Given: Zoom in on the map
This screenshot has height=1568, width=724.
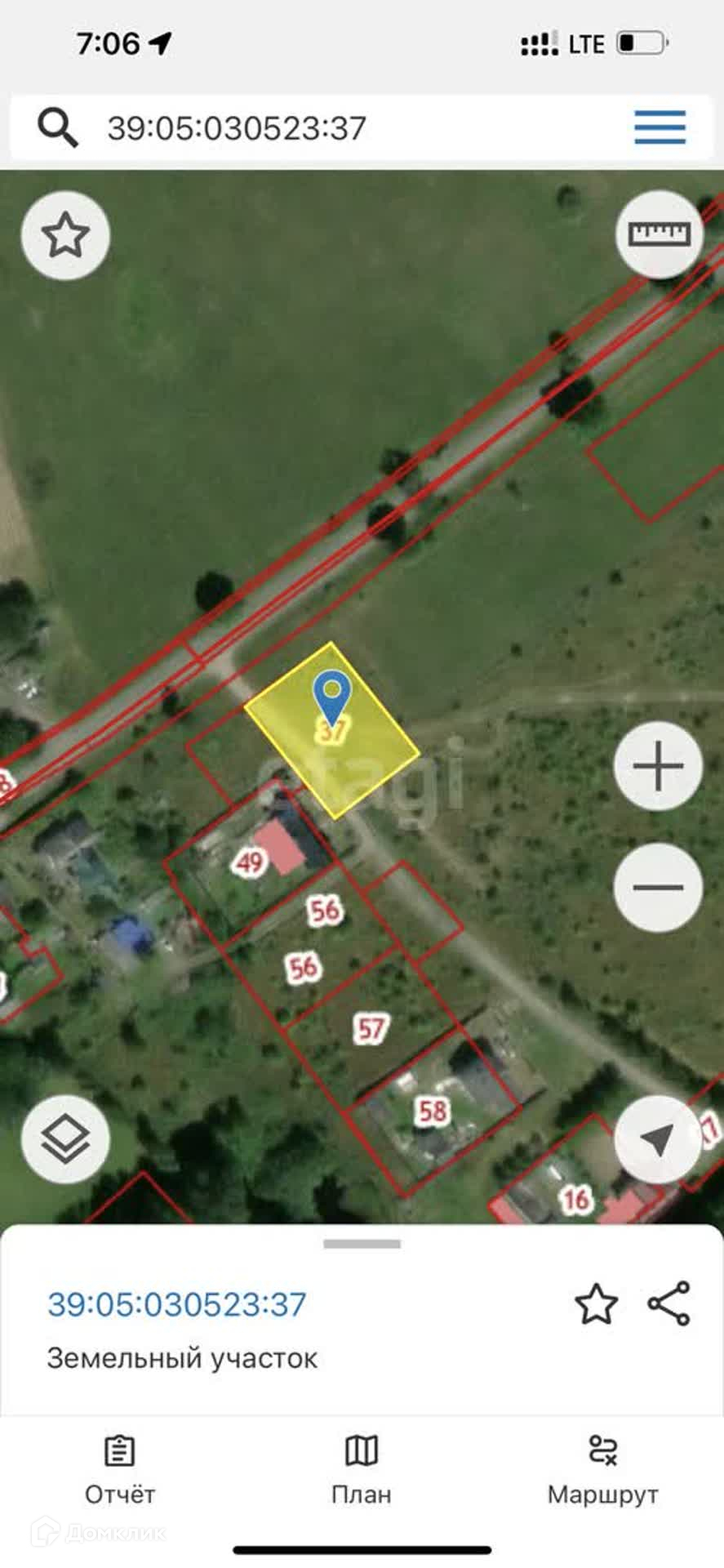Looking at the screenshot, I should point(658,766).
